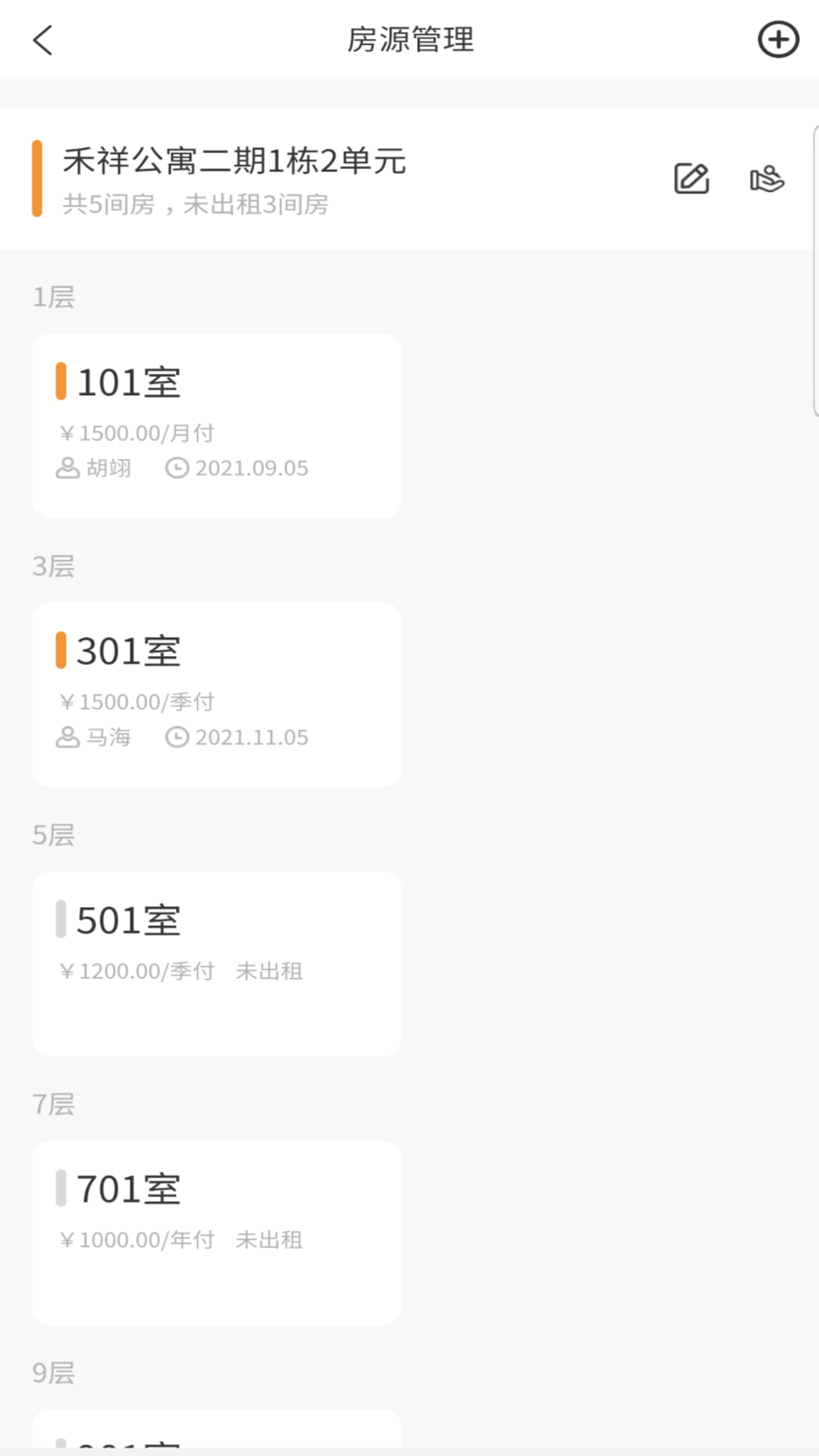Click the clock icon beside 2021.09.05
The height and width of the screenshot is (1456, 819).
click(x=177, y=467)
